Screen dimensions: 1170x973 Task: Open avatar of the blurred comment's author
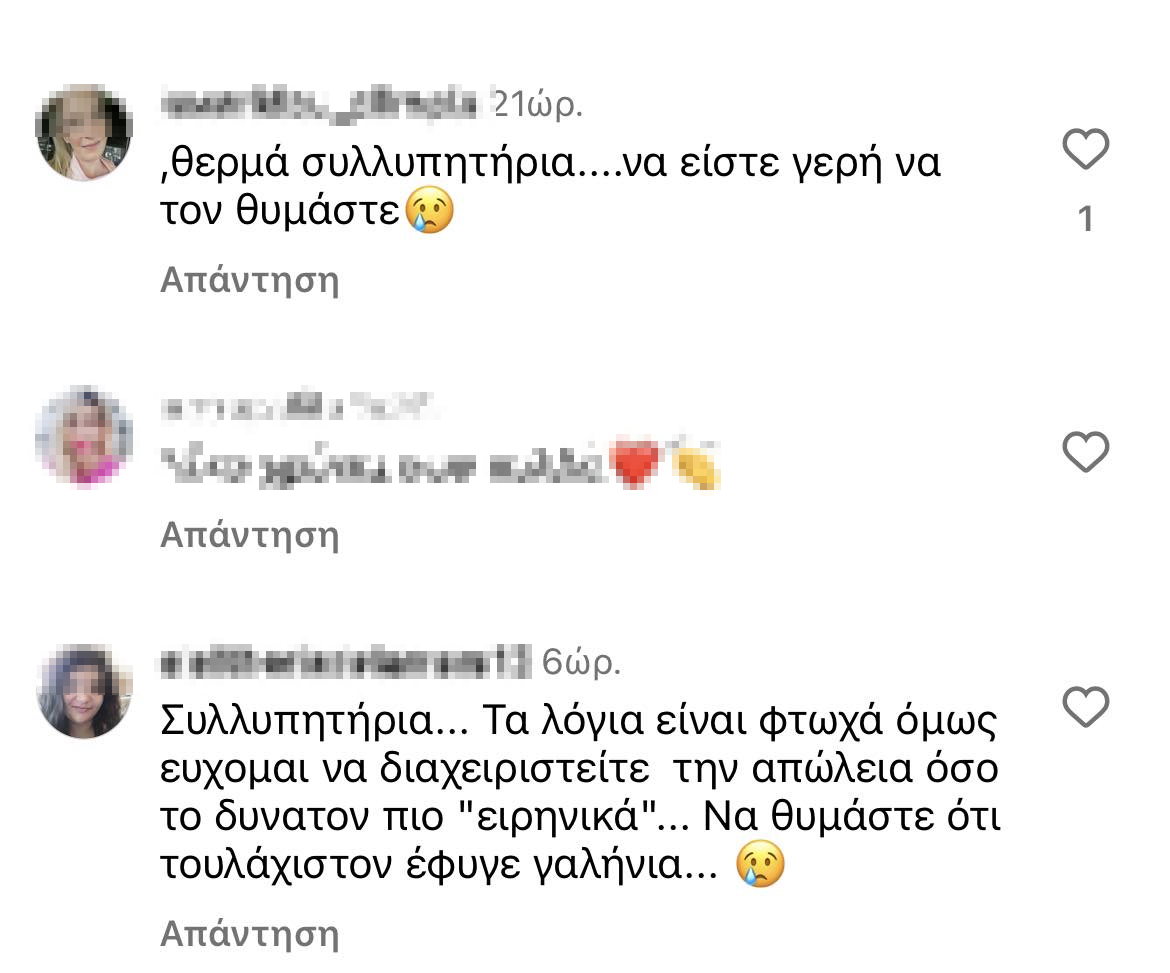coord(84,436)
